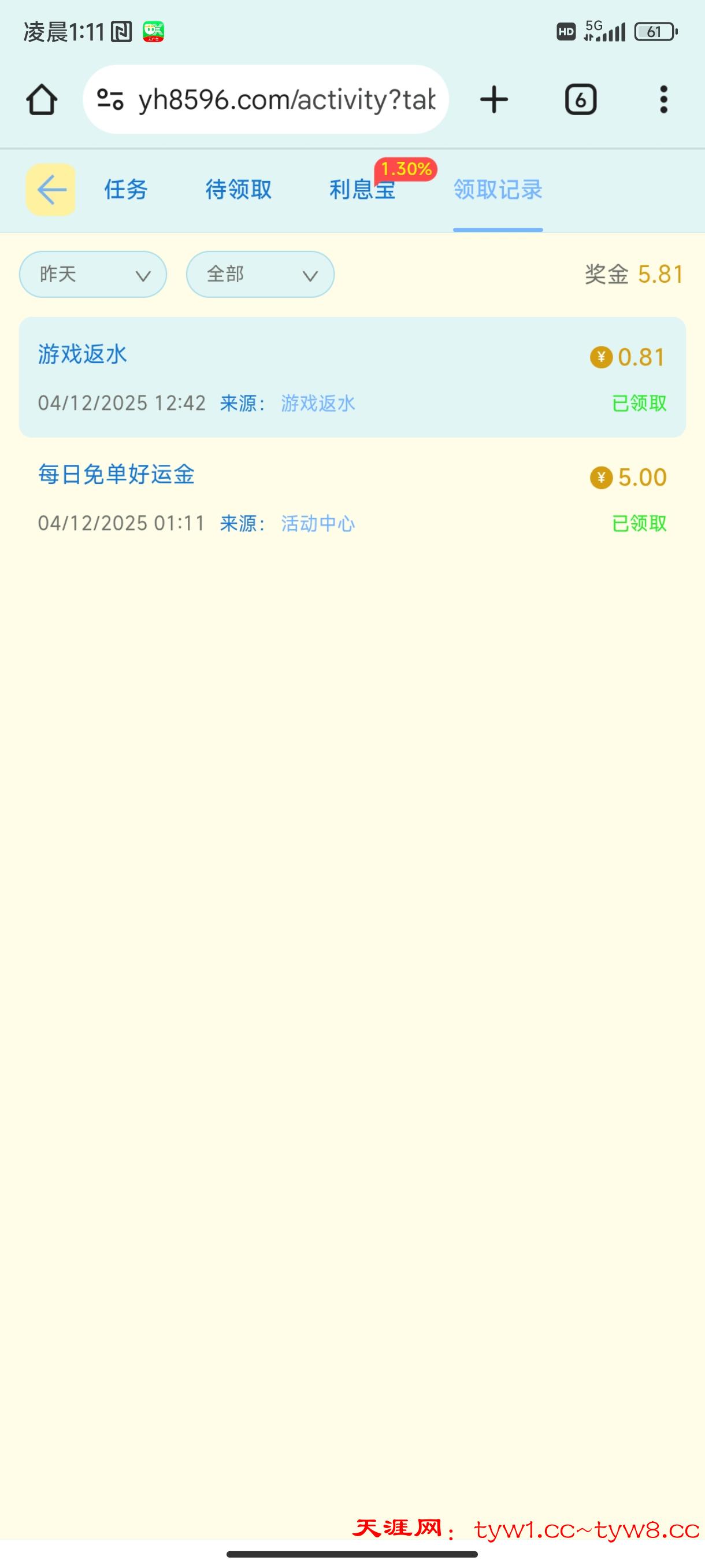The height and width of the screenshot is (1568, 705).
Task: Switch to the 待领取 tab
Action: click(x=239, y=190)
